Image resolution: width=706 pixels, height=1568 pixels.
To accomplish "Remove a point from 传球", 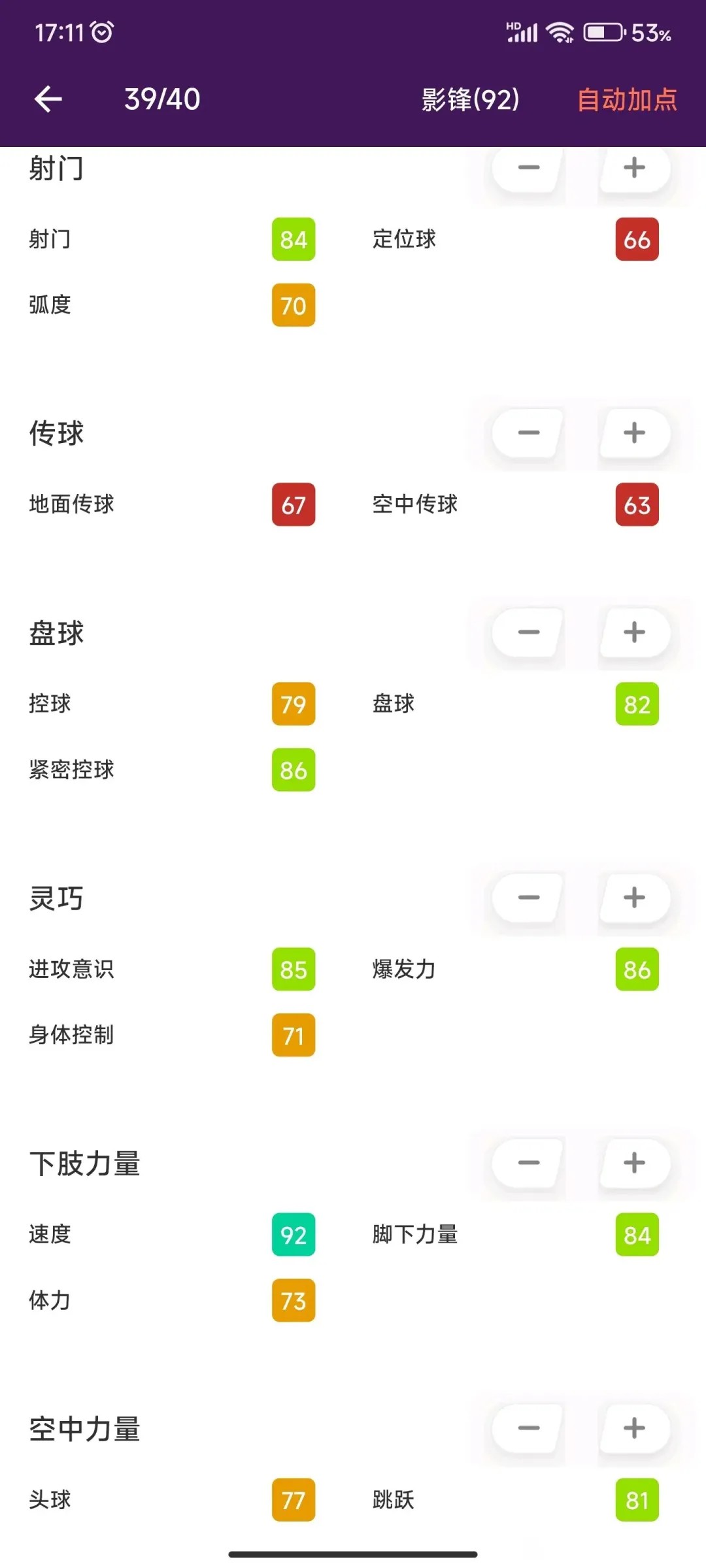I will tap(528, 433).
